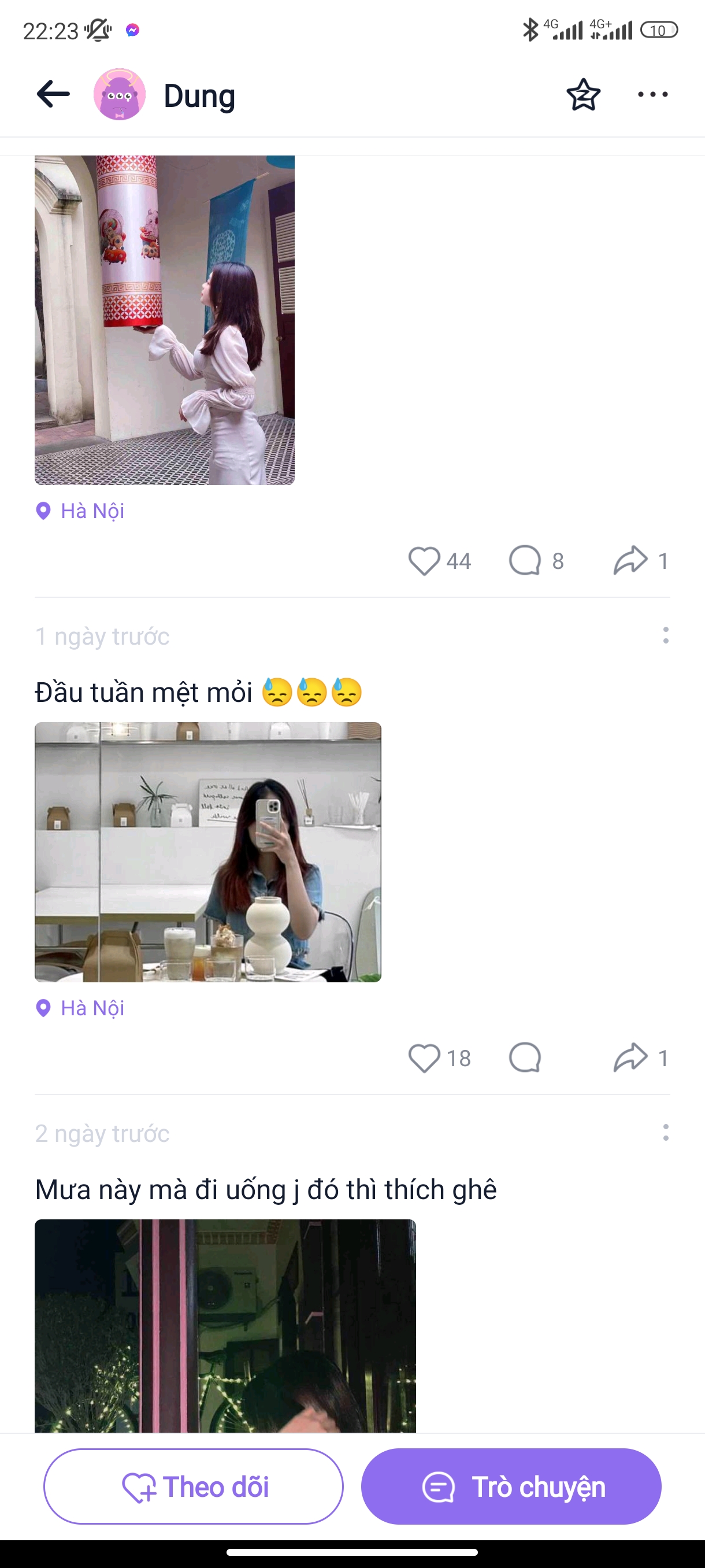Tap the star badge icon in header

pyautogui.click(x=582, y=94)
